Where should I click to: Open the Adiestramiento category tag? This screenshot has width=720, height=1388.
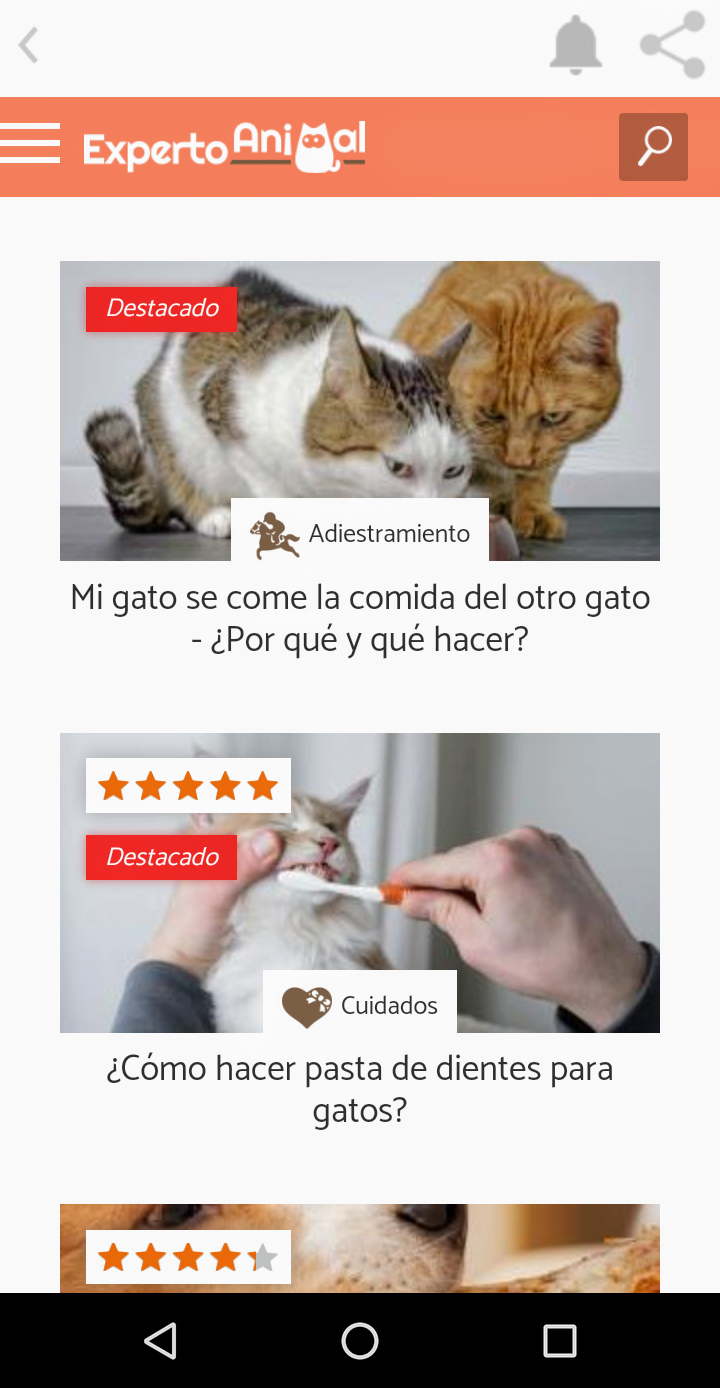coord(360,531)
